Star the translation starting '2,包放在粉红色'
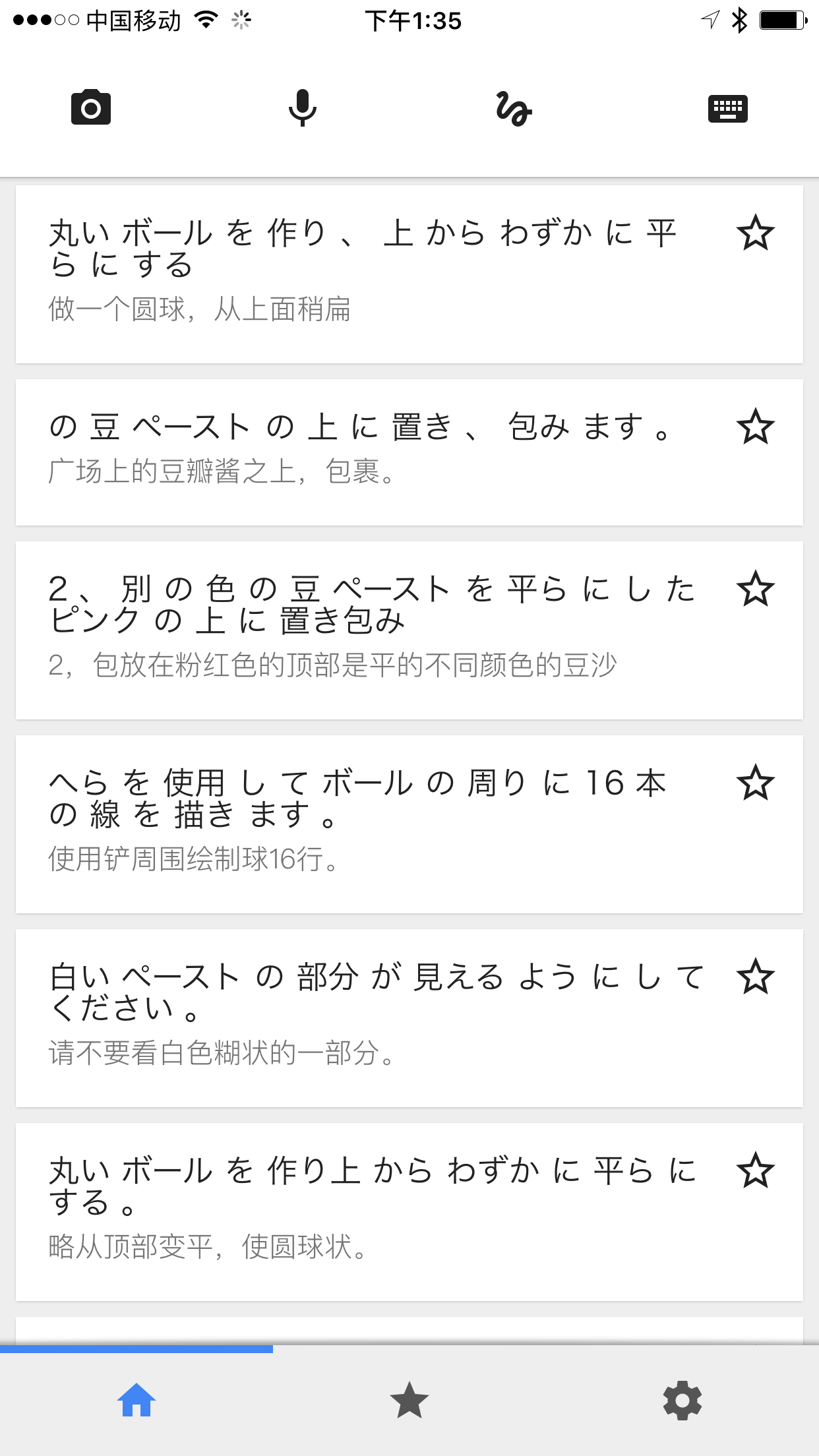Viewport: 819px width, 1456px height. (x=755, y=589)
